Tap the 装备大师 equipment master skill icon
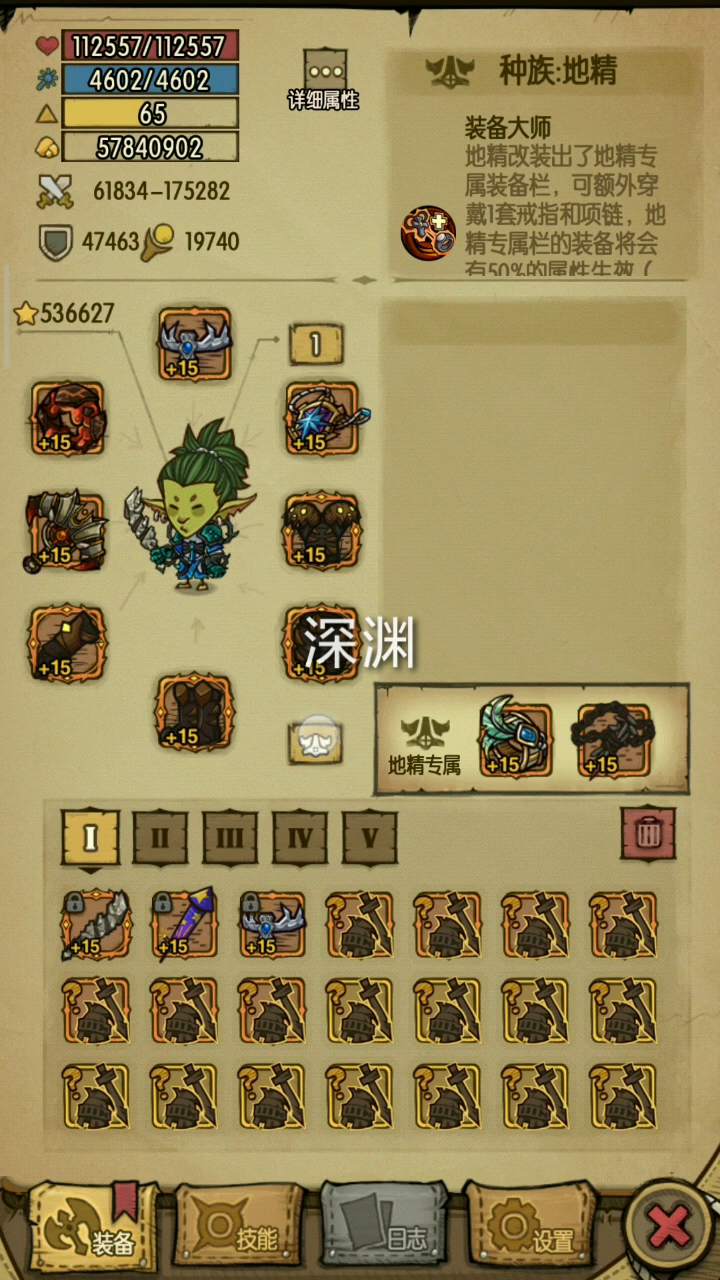The image size is (720, 1280). click(x=428, y=234)
